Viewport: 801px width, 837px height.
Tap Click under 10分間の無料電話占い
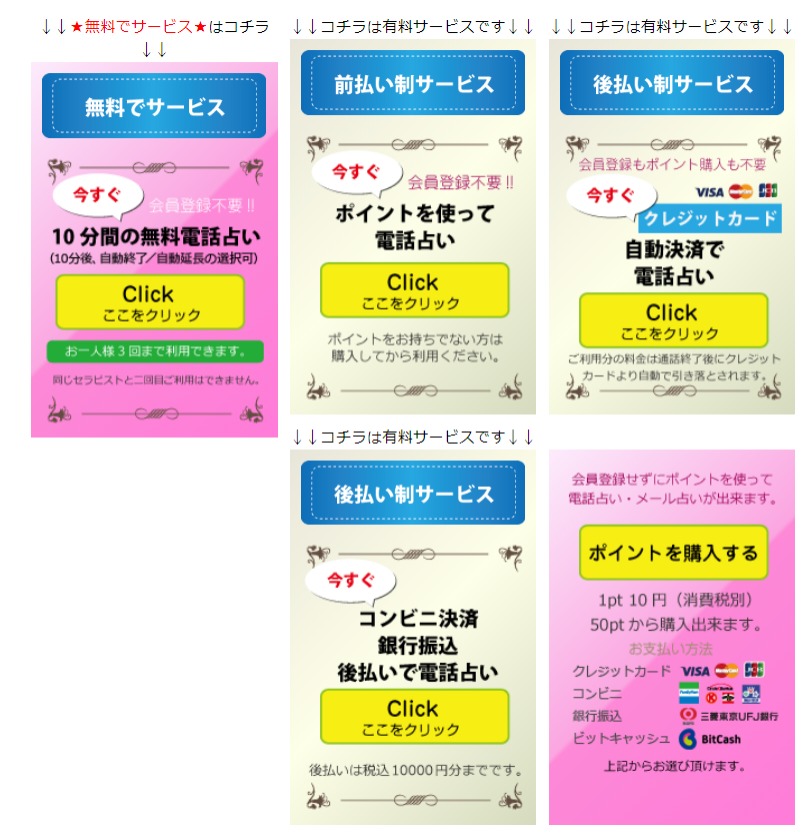click(150, 302)
